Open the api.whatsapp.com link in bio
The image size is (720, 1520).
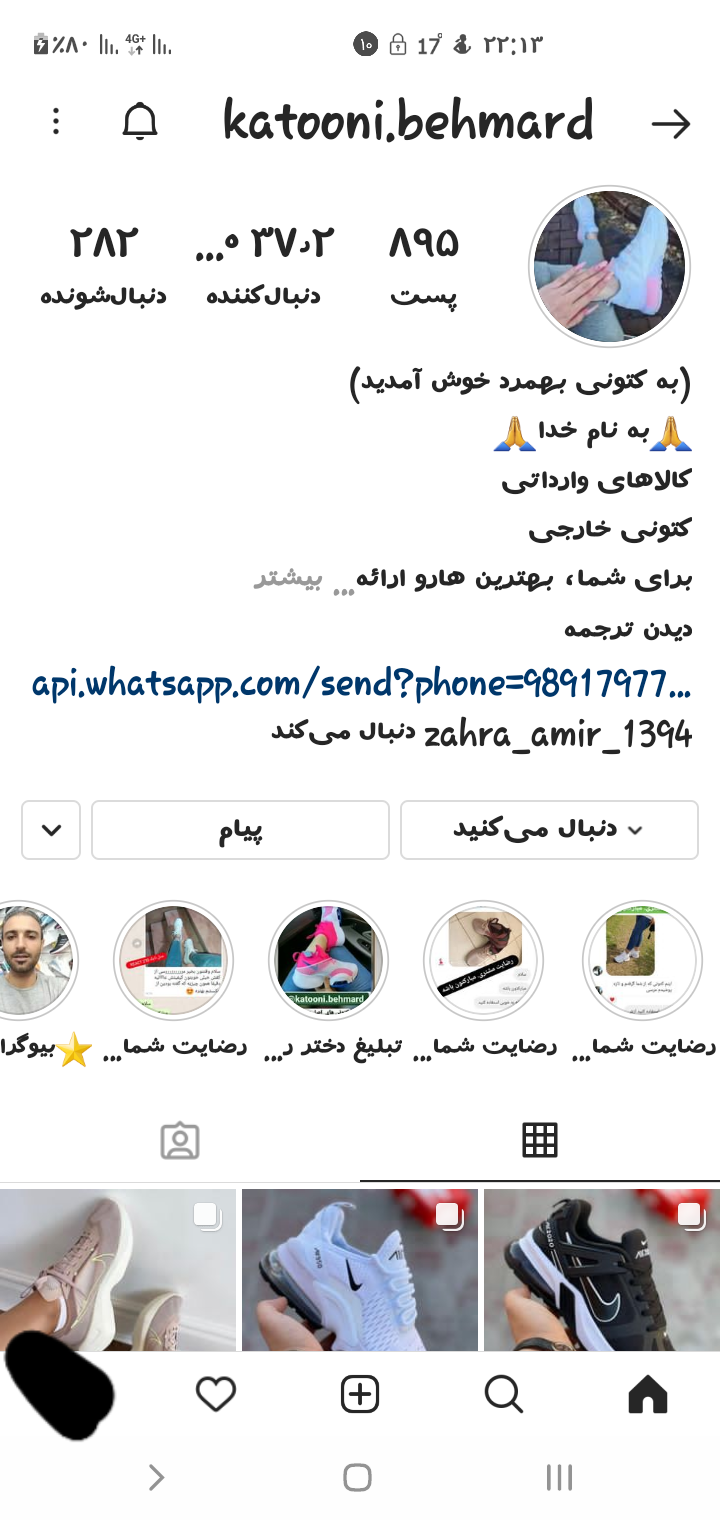click(x=360, y=684)
